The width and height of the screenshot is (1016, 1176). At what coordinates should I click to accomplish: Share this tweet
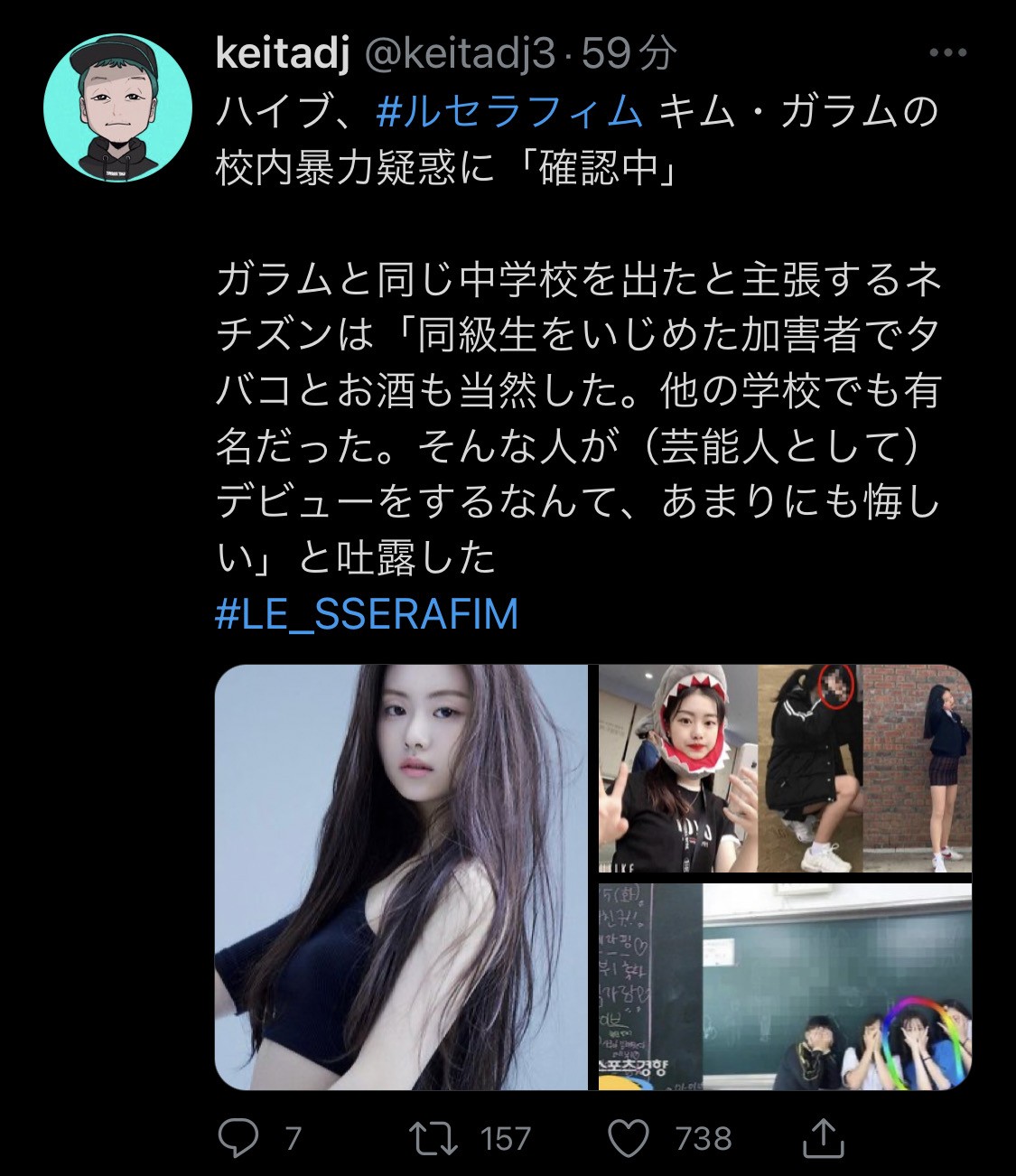point(822,1138)
